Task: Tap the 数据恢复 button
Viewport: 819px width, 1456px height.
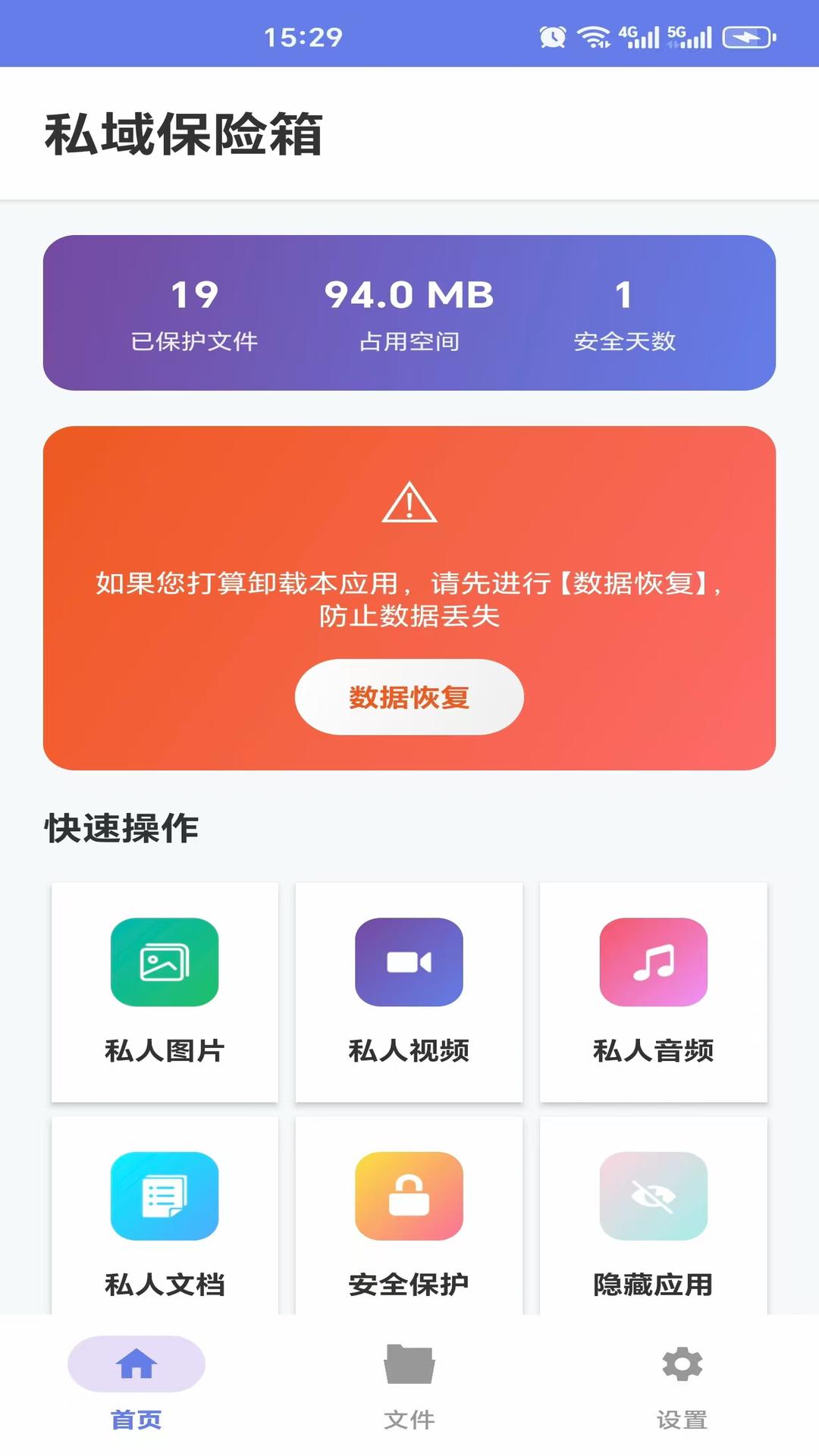Action: tap(409, 697)
